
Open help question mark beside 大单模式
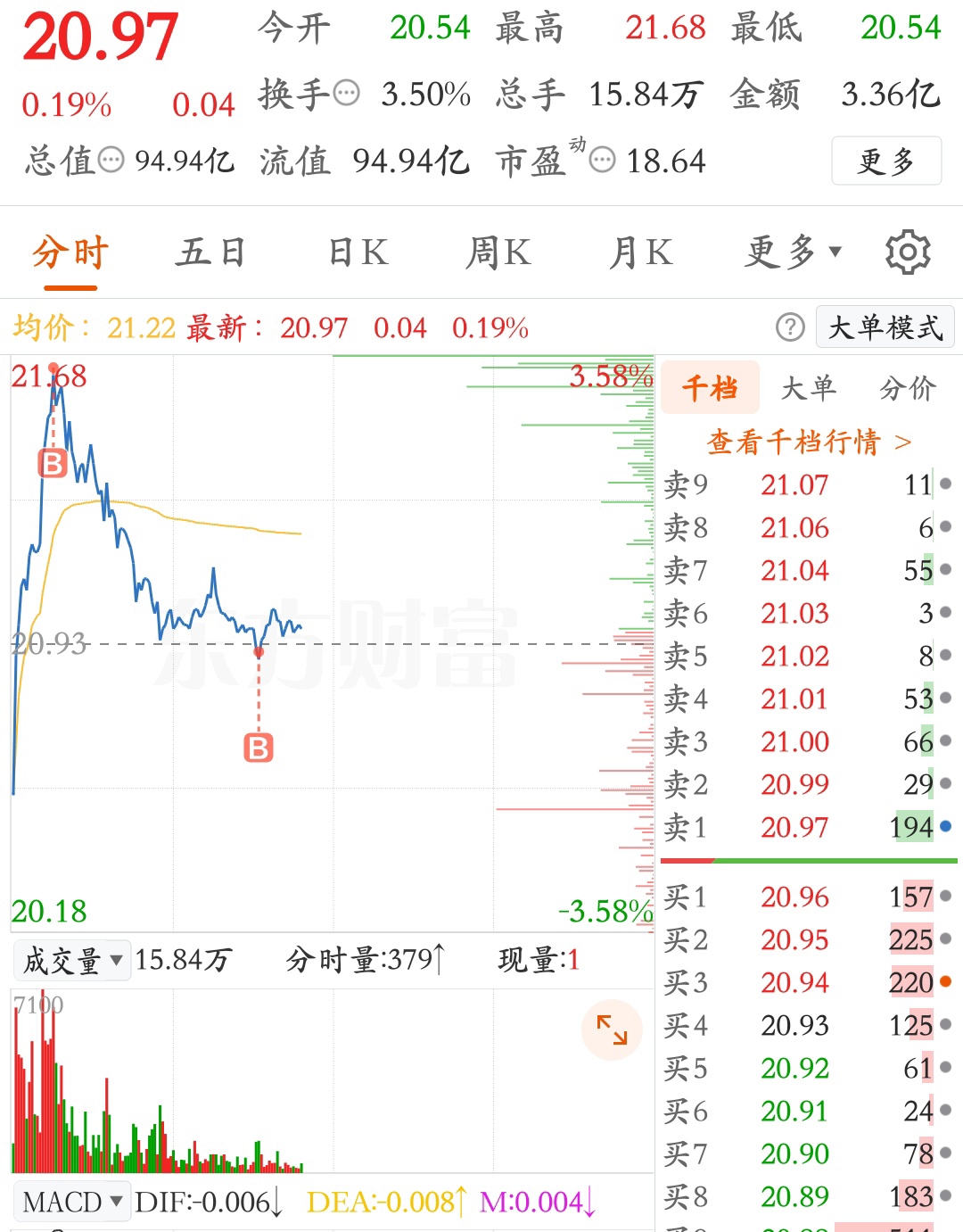pos(790,327)
